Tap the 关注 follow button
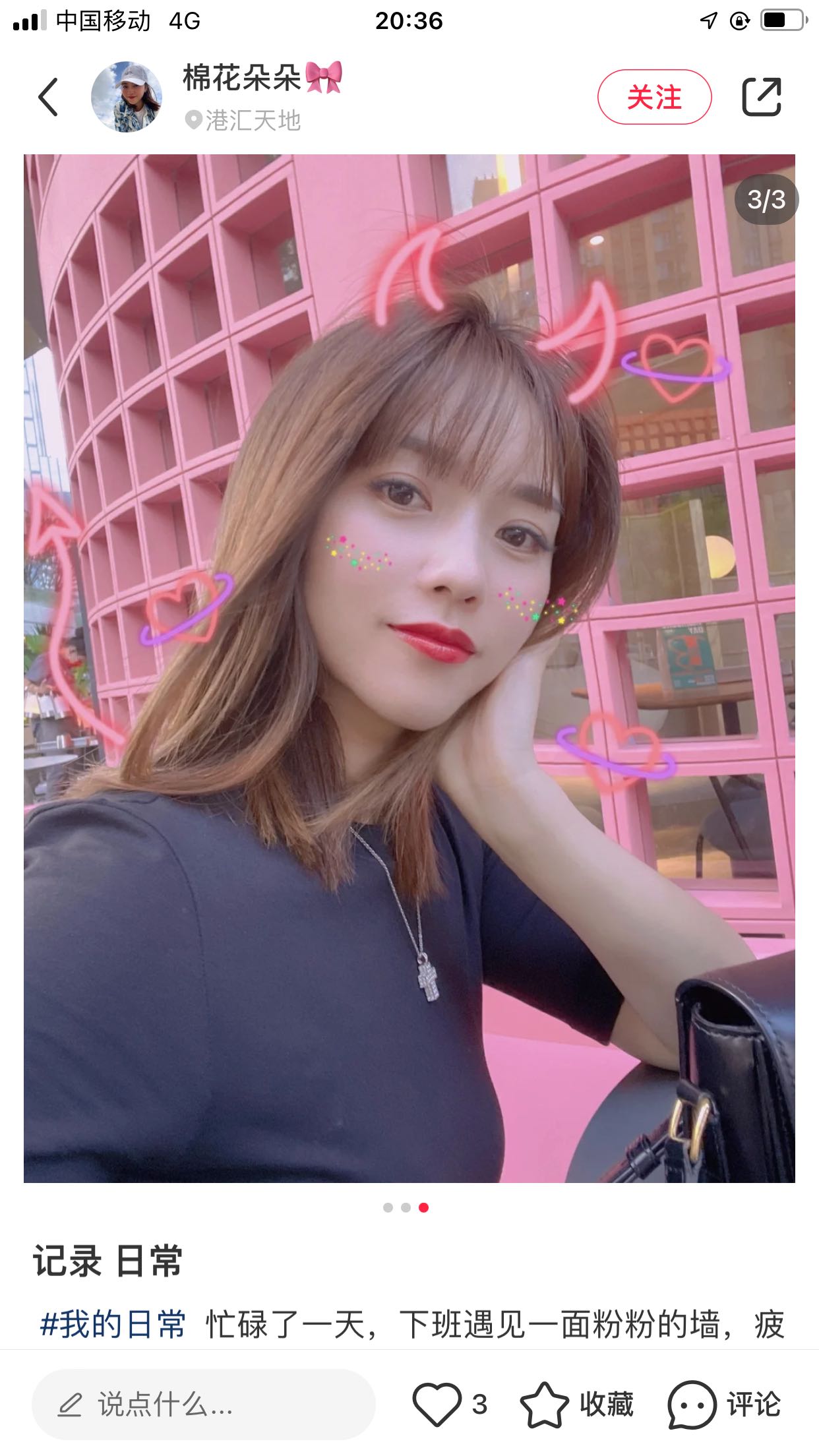This screenshot has width=819, height=1456. tap(654, 97)
